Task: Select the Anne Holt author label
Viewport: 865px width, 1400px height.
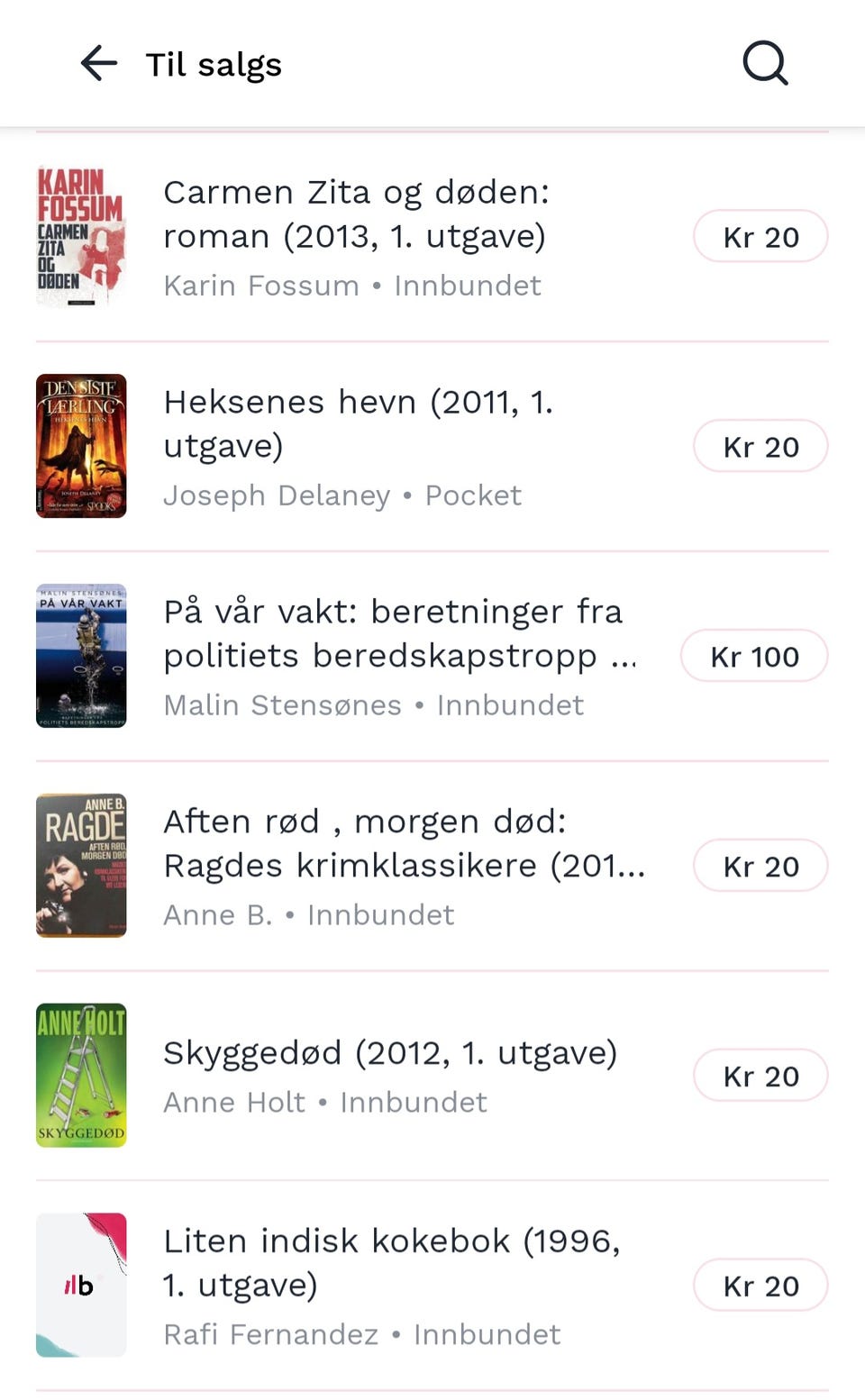Action: click(x=232, y=1101)
